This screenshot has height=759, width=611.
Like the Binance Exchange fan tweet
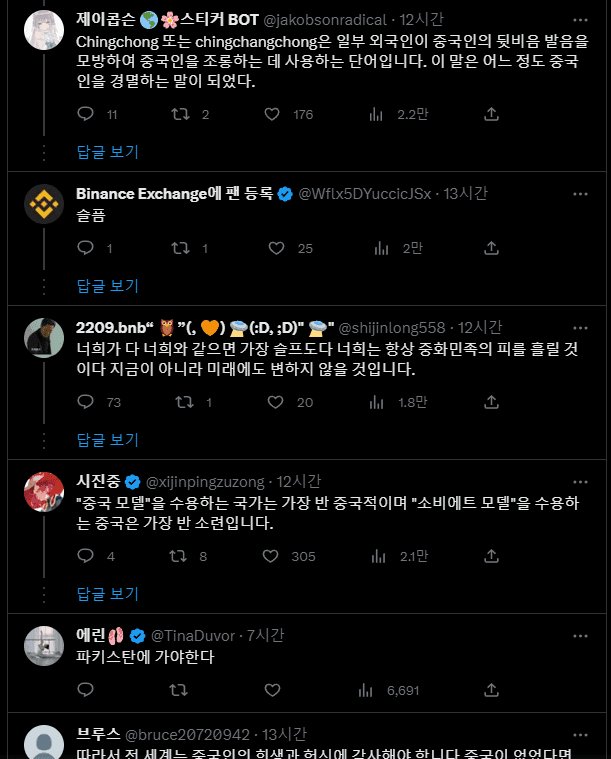pos(272,249)
